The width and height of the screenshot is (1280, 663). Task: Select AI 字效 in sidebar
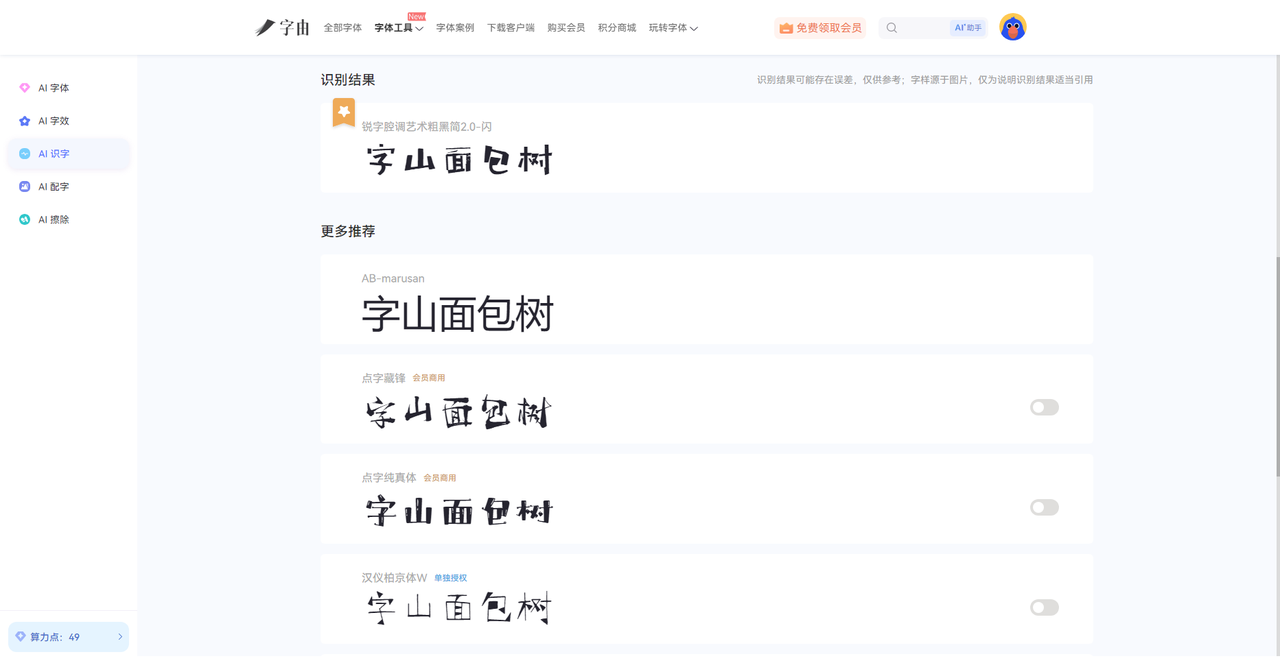pyautogui.click(x=54, y=121)
